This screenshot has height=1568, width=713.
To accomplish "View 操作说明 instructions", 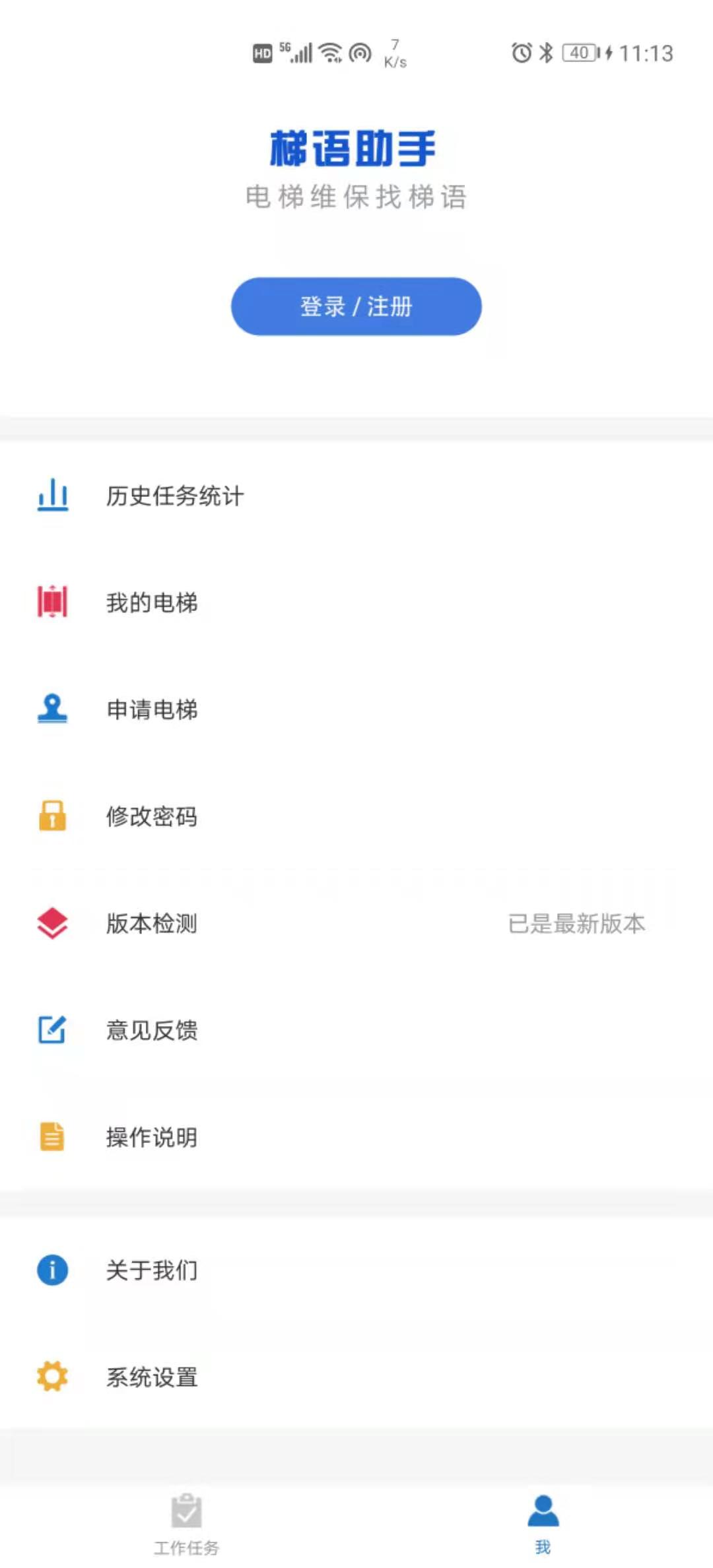I will [152, 1137].
